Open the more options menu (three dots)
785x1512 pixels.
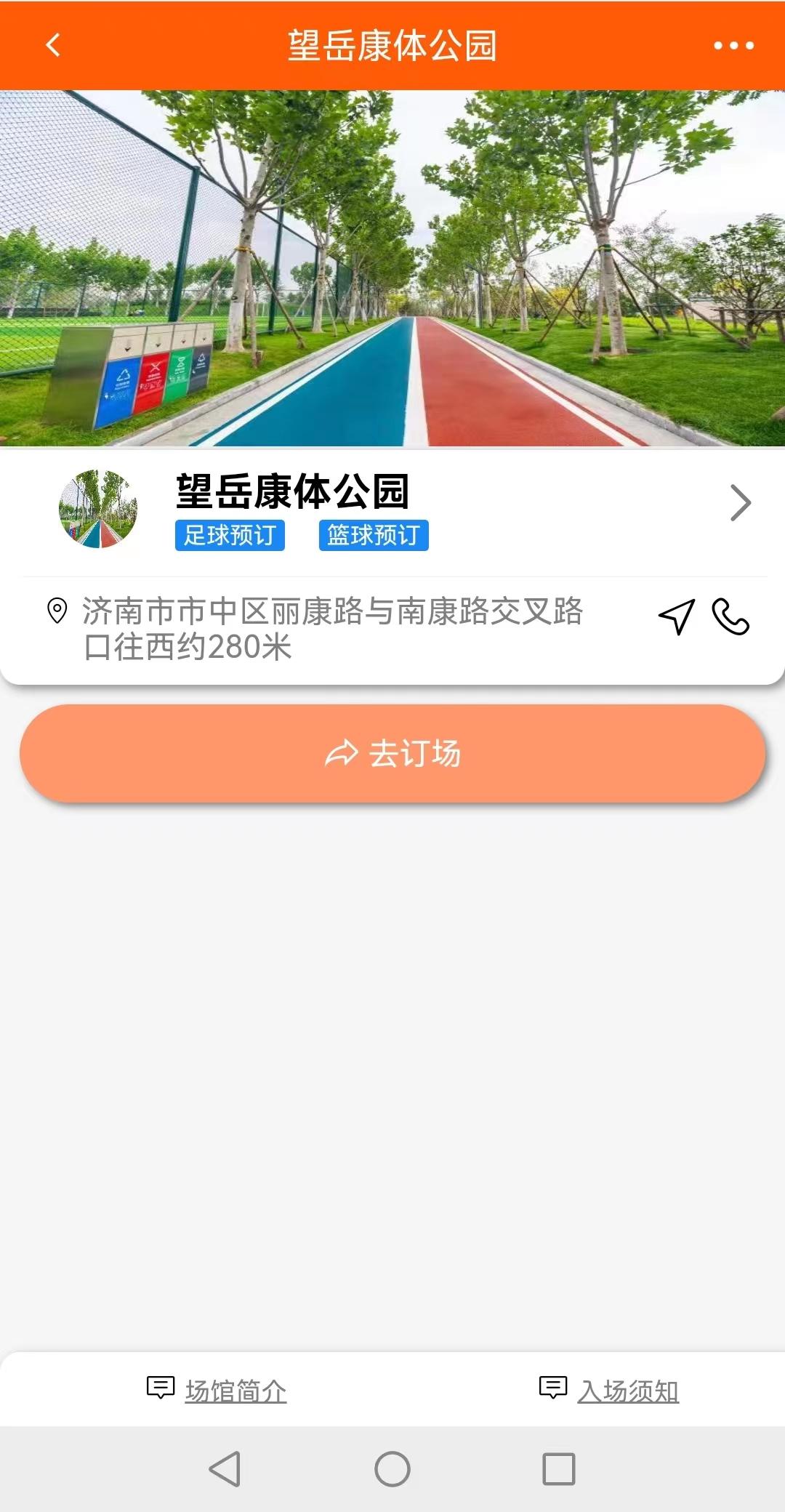[x=734, y=45]
